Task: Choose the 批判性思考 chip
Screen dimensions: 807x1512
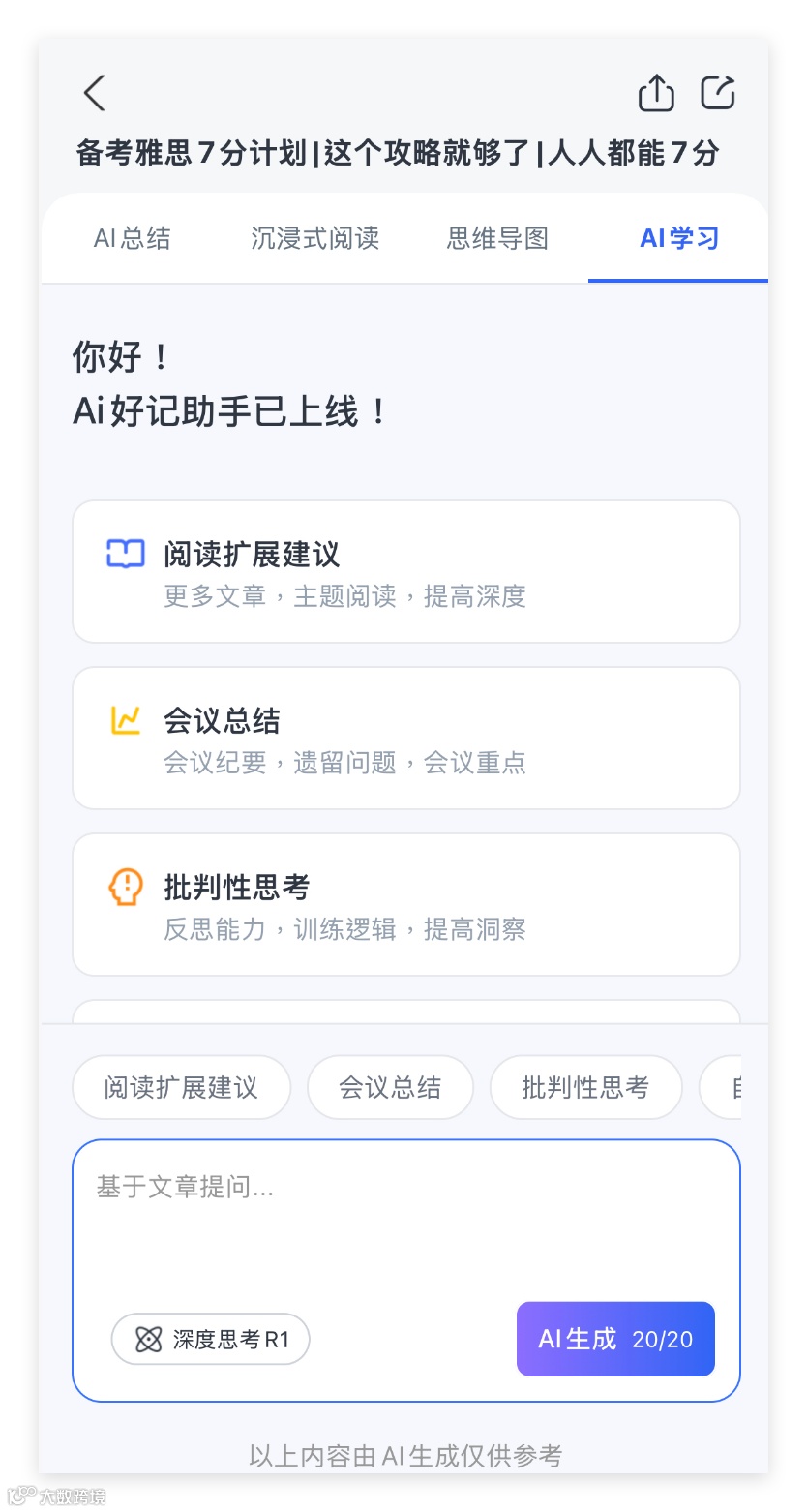Action: click(x=585, y=1087)
